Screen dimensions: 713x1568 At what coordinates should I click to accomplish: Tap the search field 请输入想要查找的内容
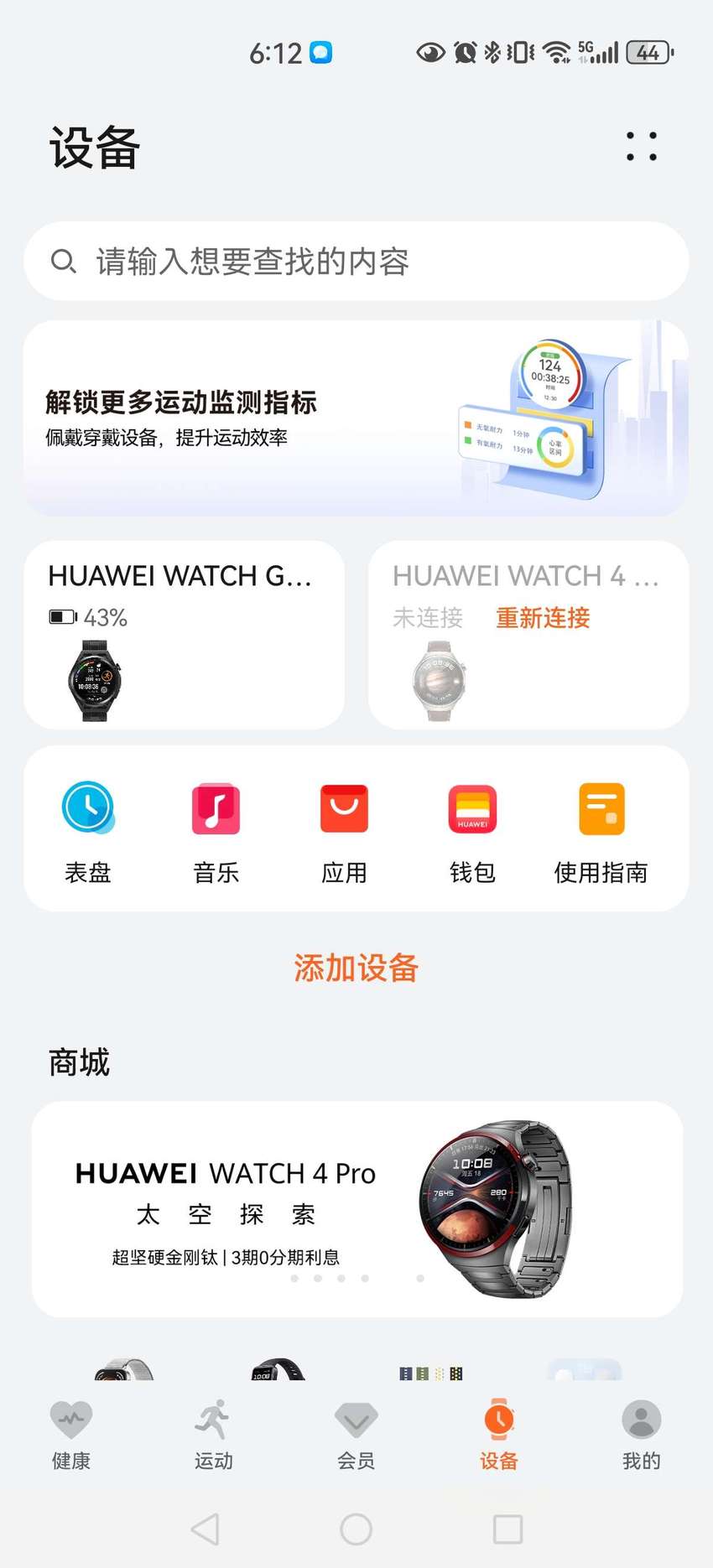tap(356, 262)
